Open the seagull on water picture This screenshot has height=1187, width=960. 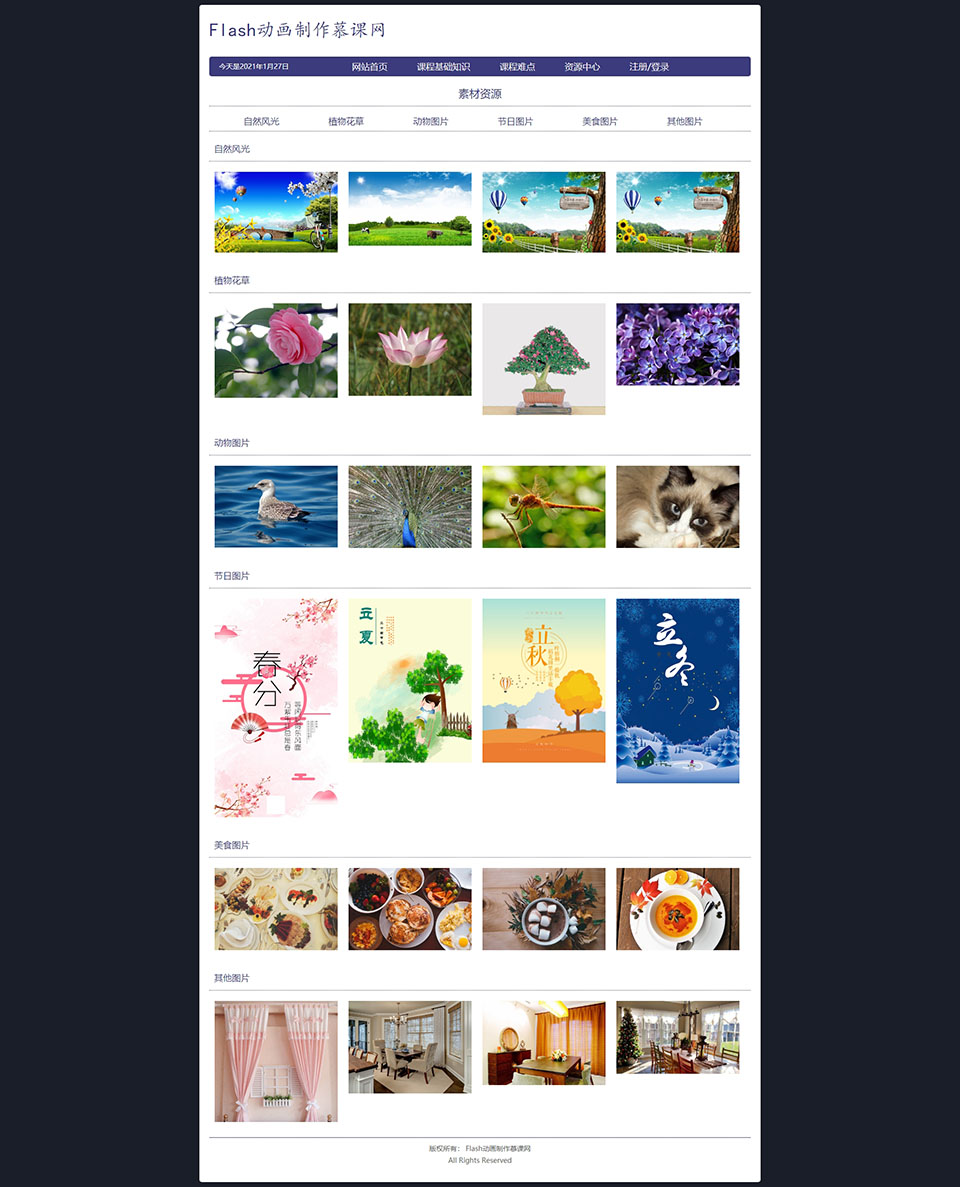pos(276,506)
